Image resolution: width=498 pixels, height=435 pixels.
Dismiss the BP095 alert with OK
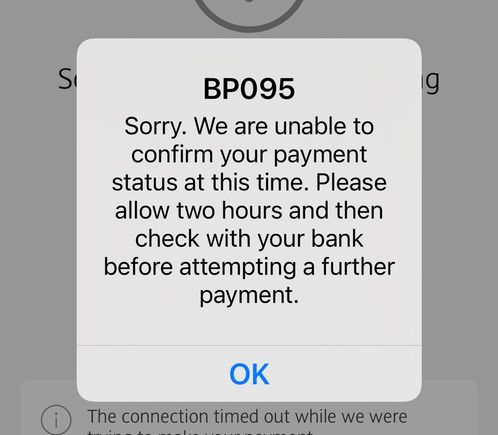click(249, 374)
